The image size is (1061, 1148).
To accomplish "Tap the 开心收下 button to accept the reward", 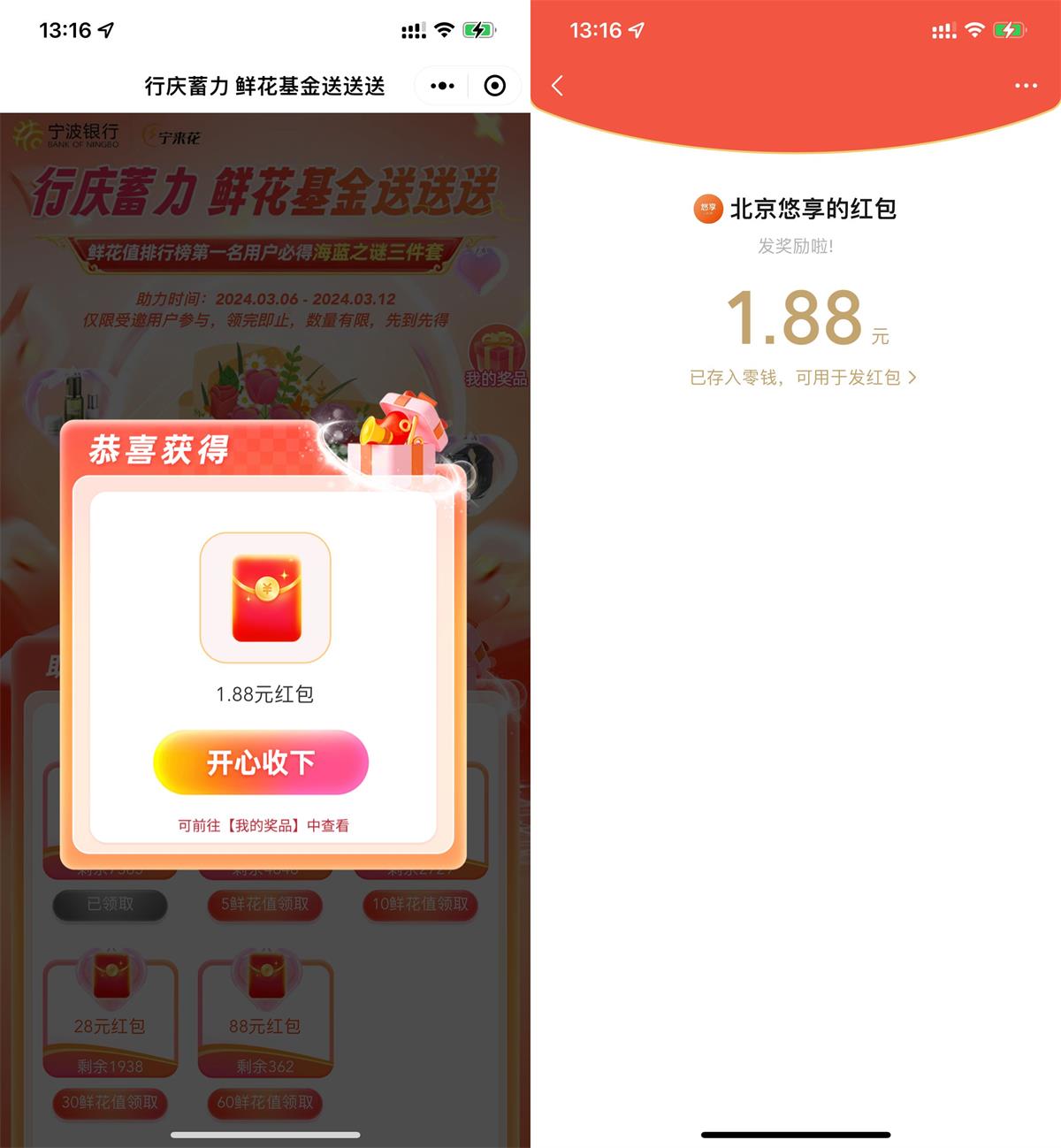I will 260,762.
